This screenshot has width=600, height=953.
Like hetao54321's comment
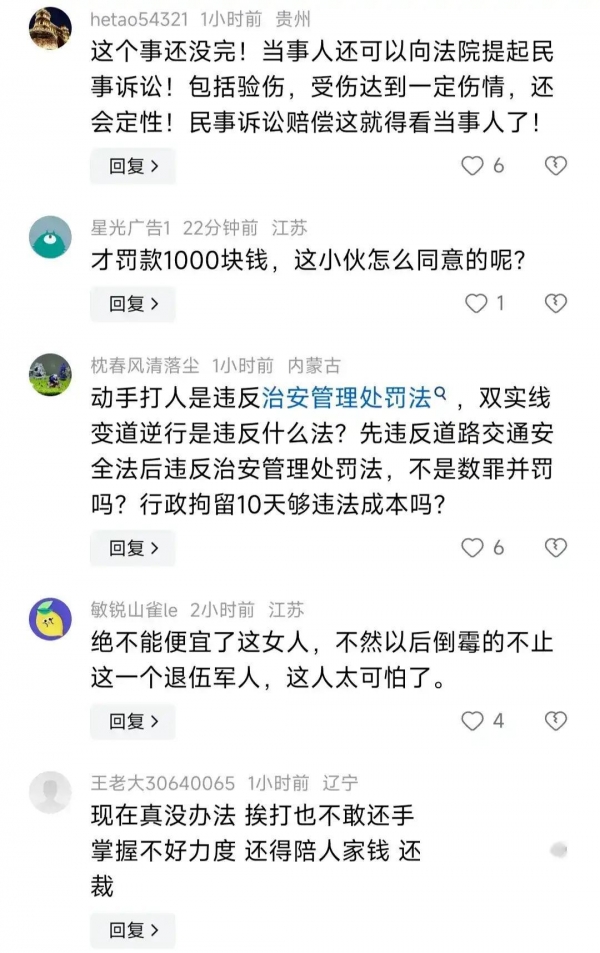473,166
